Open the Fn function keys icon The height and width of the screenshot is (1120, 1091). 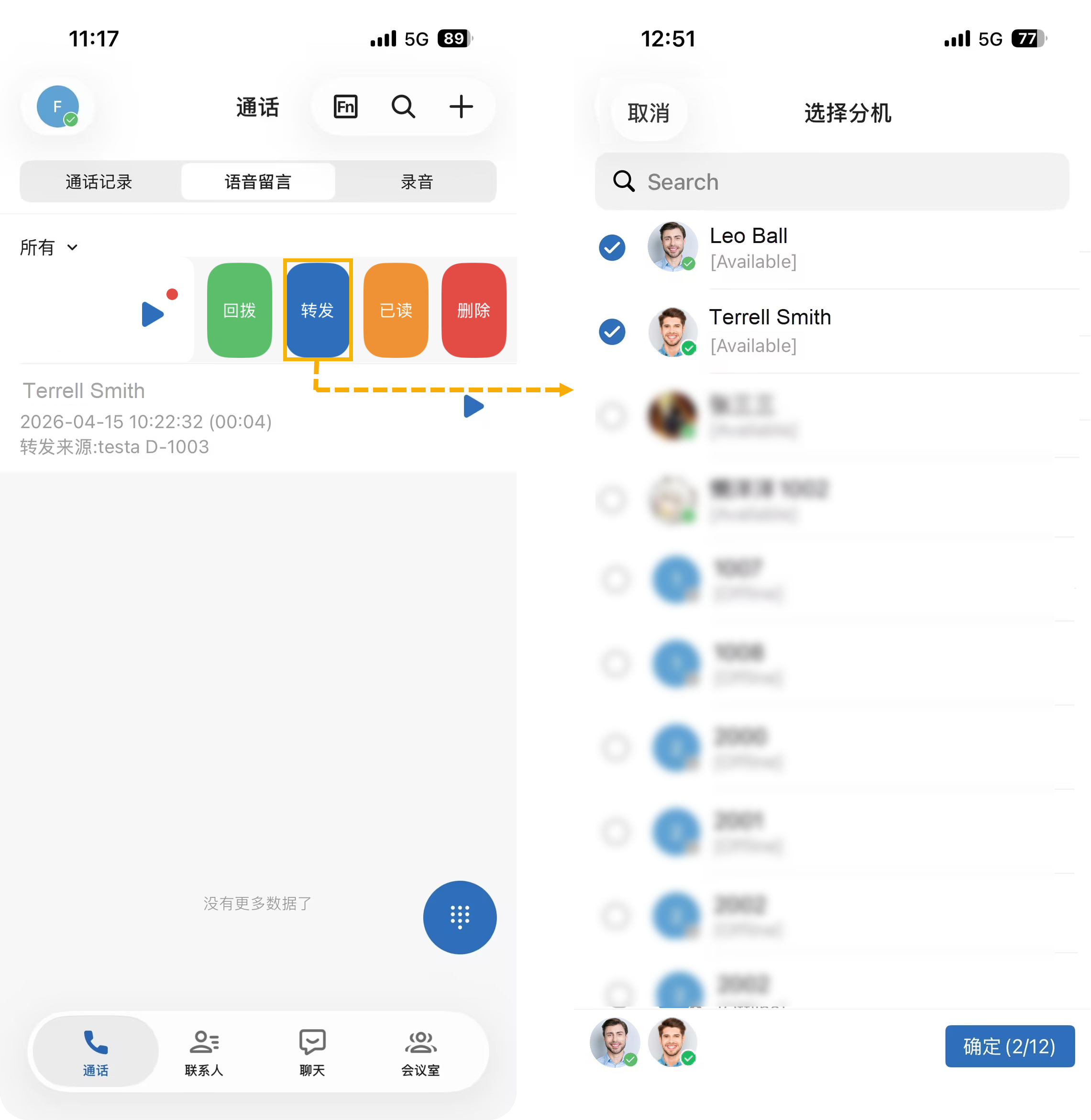[345, 107]
